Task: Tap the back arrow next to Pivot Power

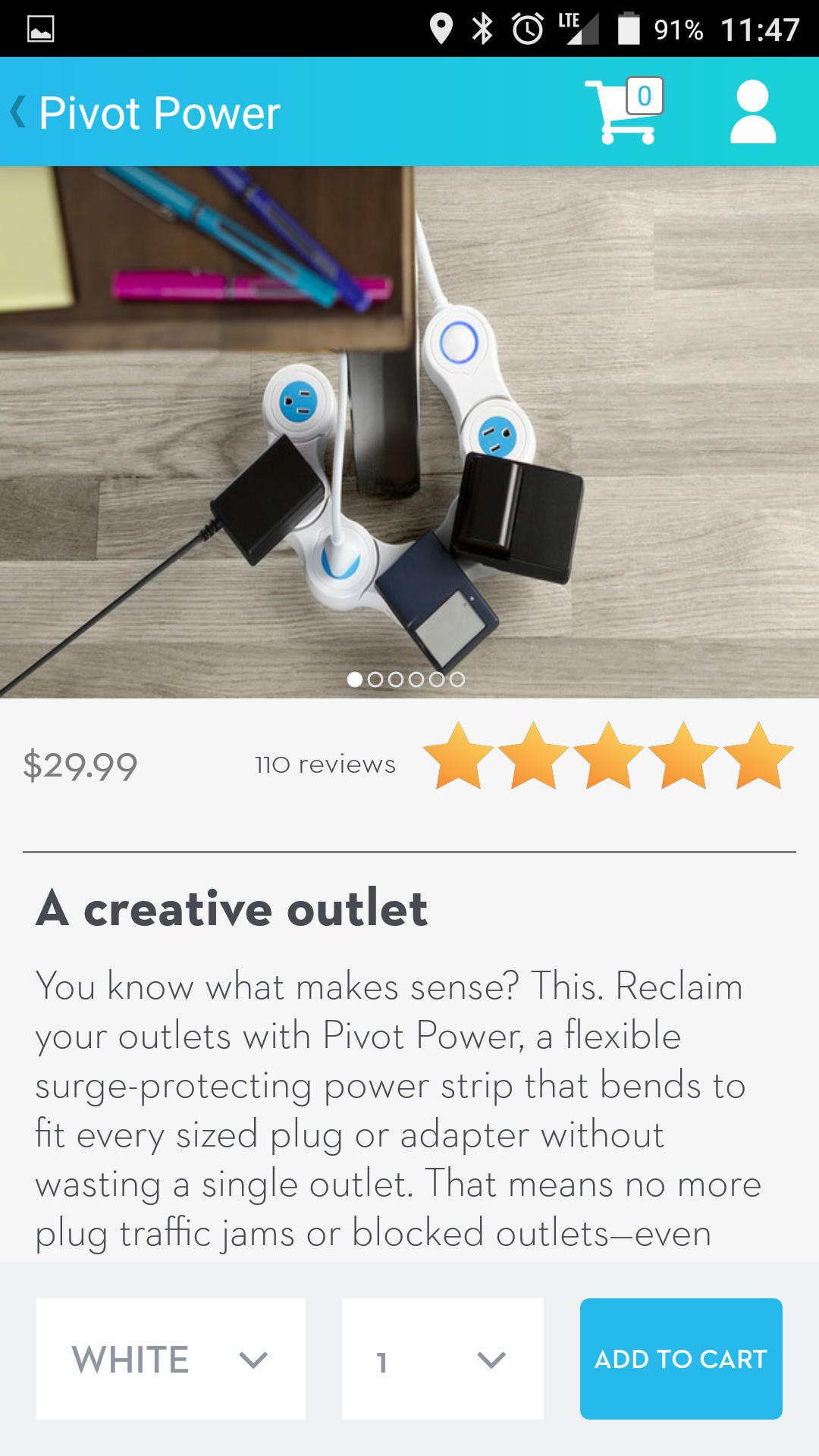Action: 19,114
